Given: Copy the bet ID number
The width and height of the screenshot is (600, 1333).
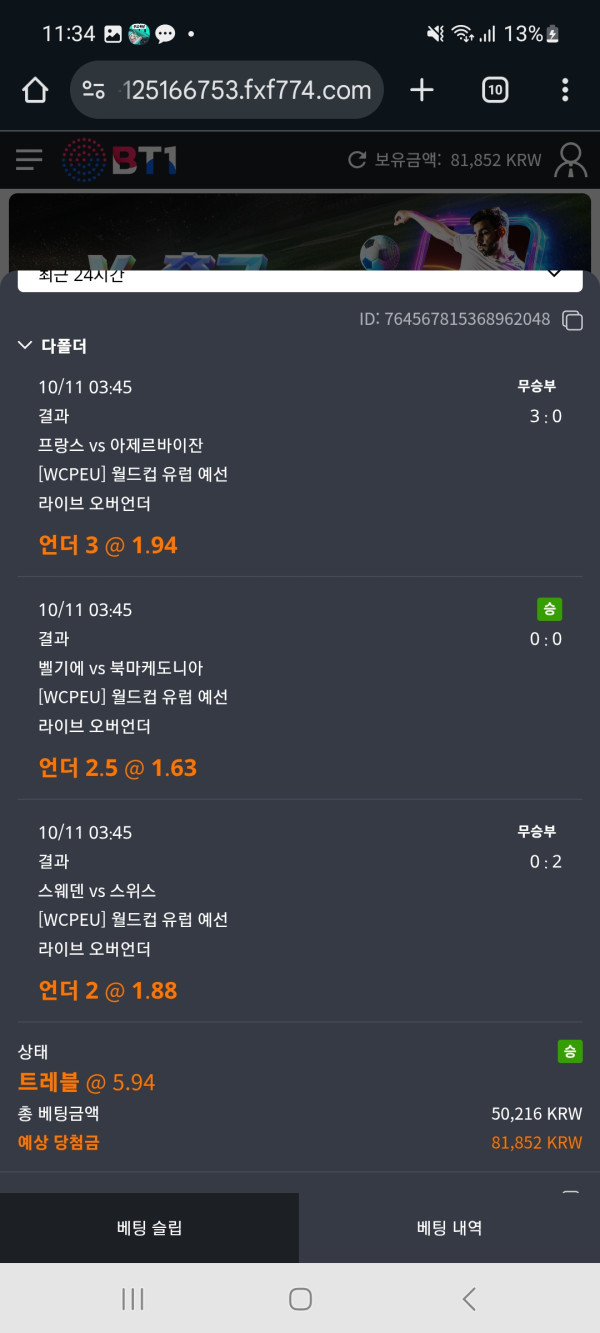Looking at the screenshot, I should click(573, 320).
